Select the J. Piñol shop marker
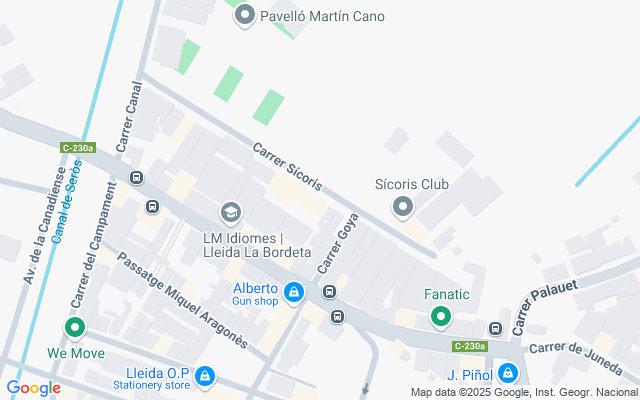 (508, 373)
